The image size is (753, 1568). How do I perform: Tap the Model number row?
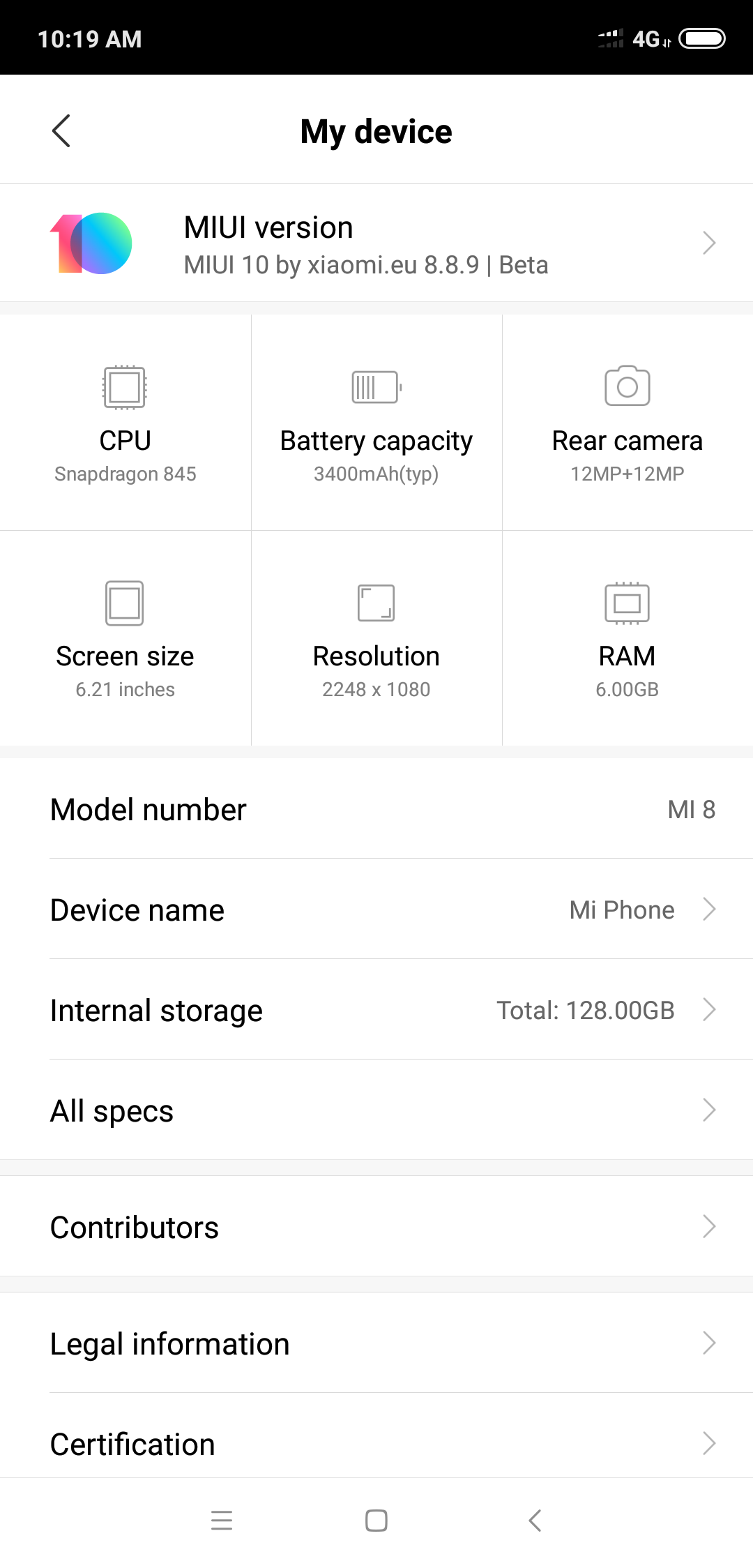coord(376,809)
